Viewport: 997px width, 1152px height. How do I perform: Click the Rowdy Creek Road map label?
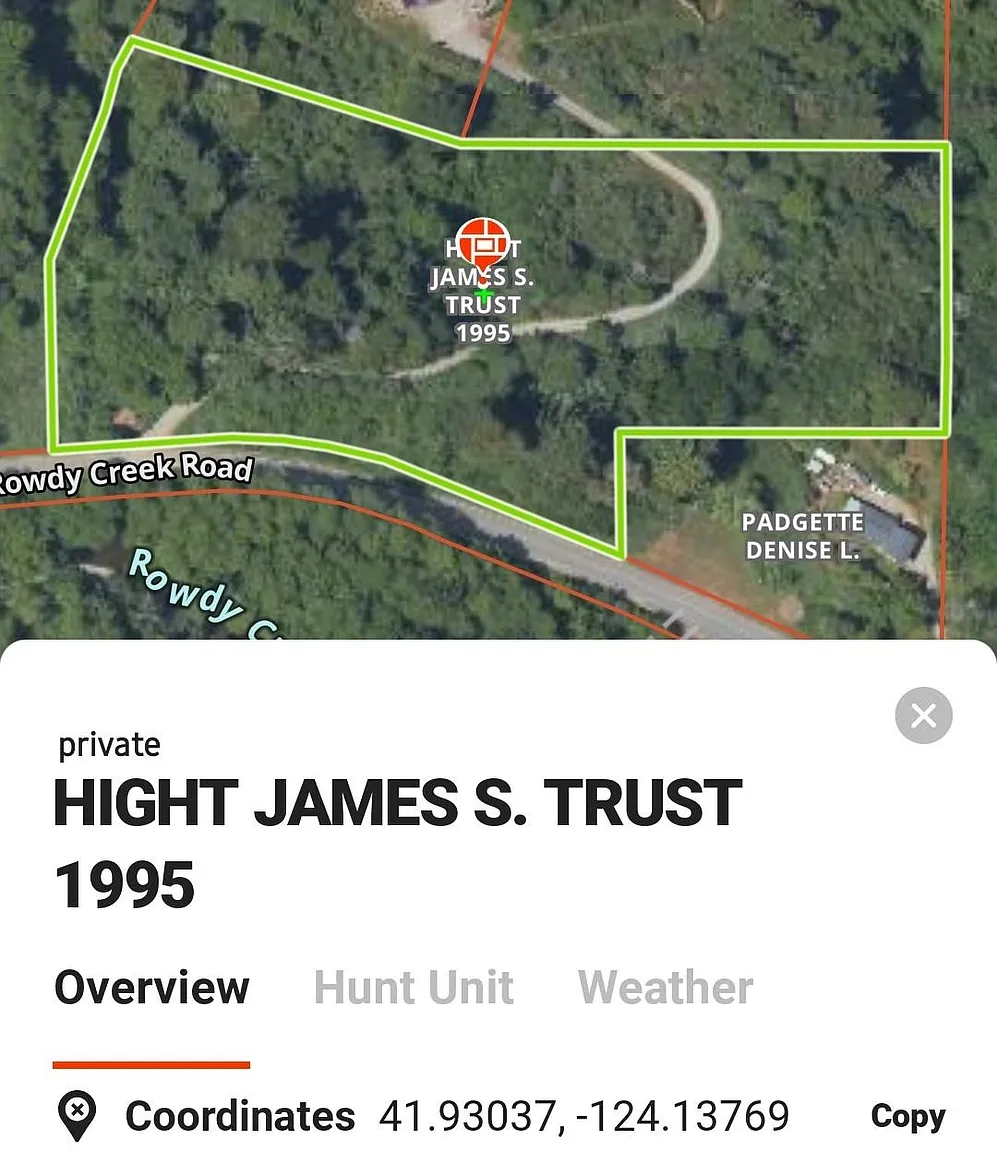click(127, 469)
